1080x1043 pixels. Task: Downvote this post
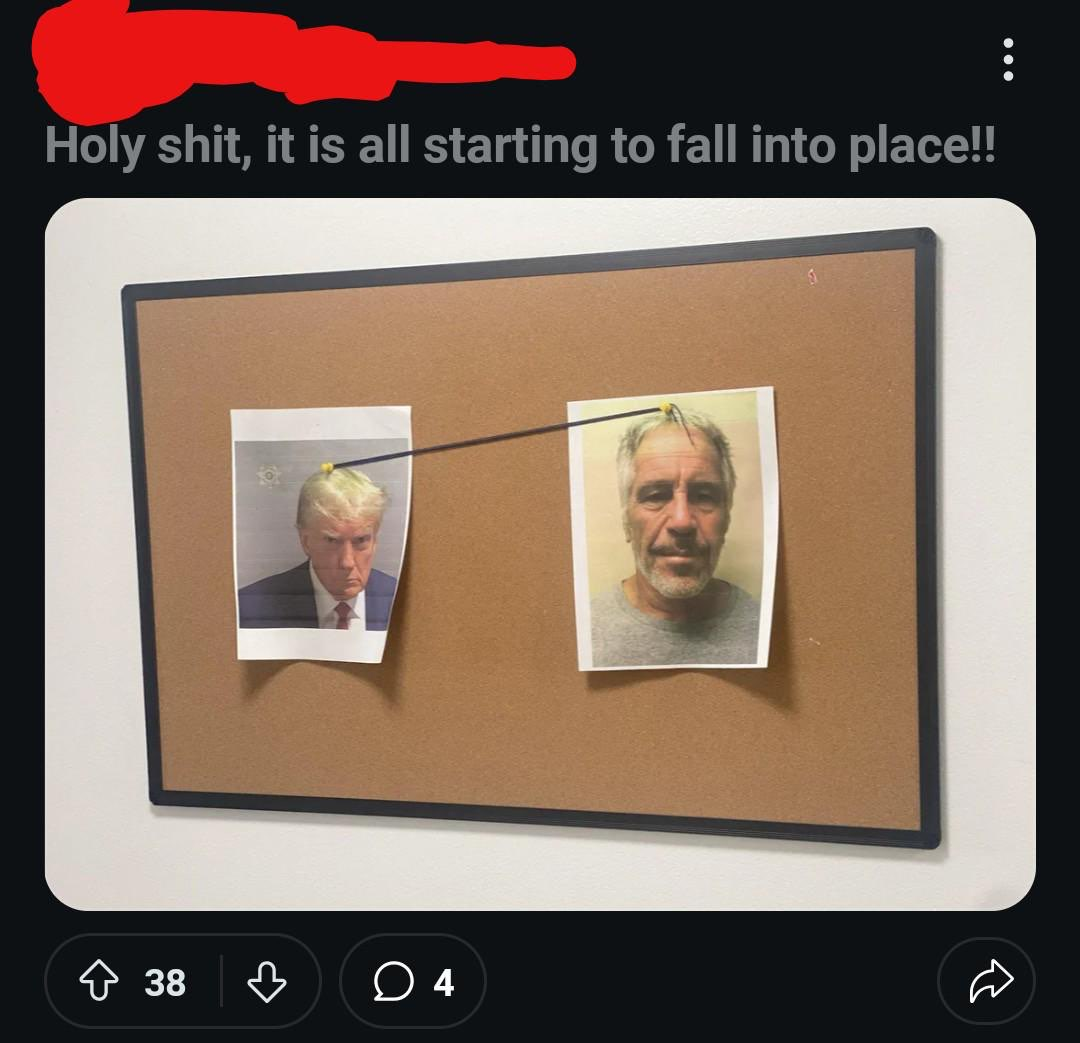tap(266, 981)
